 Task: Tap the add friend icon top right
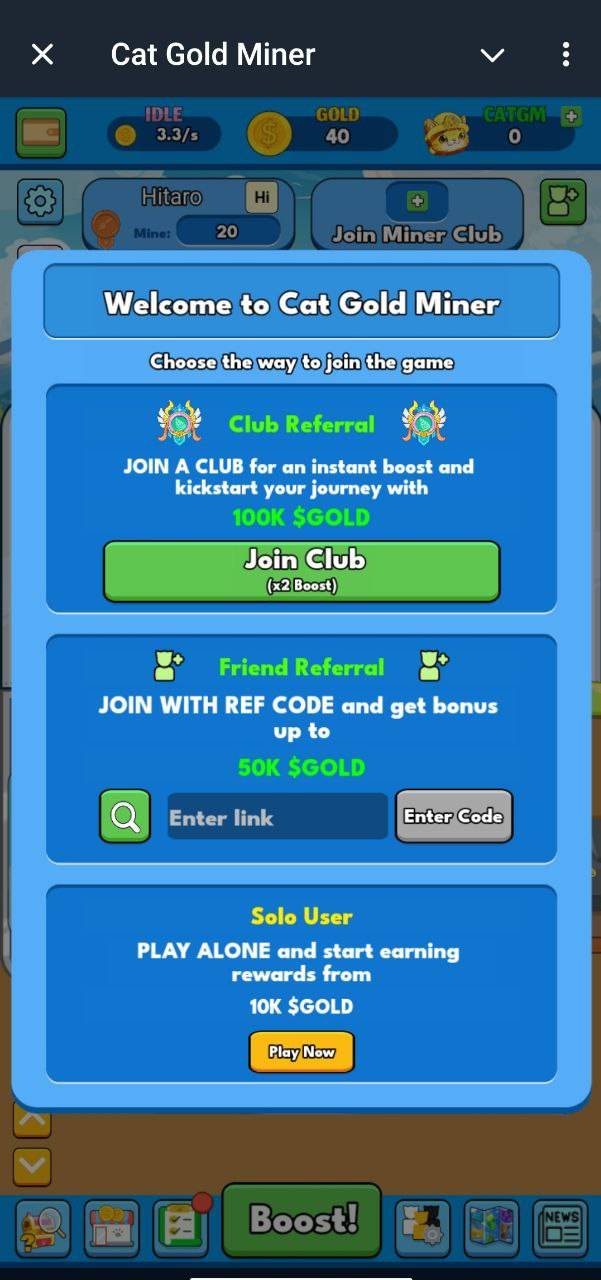[562, 202]
